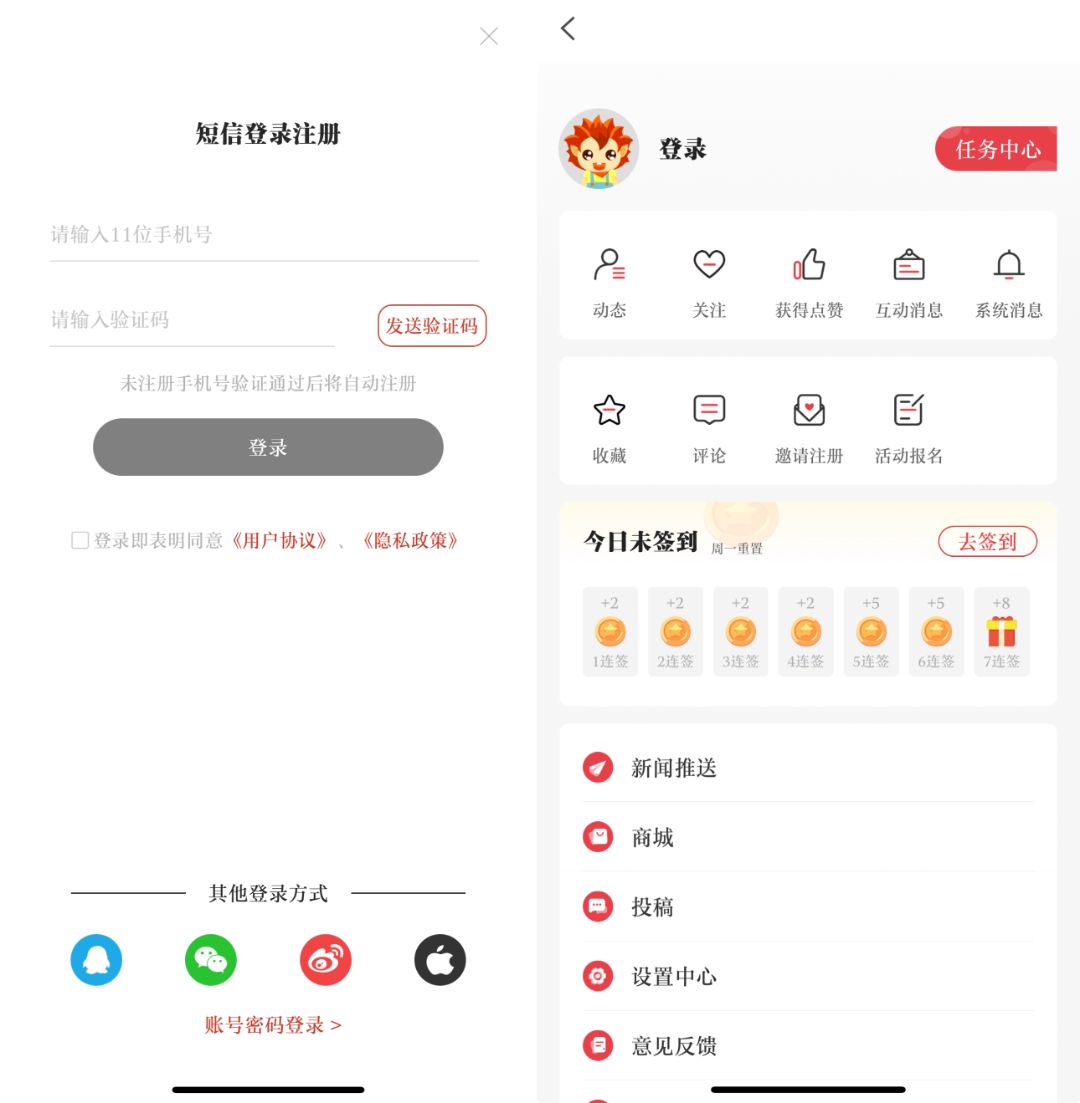Image resolution: width=1080 pixels, height=1103 pixels.
Task: Sign in using the QQ icon
Action: click(96, 959)
